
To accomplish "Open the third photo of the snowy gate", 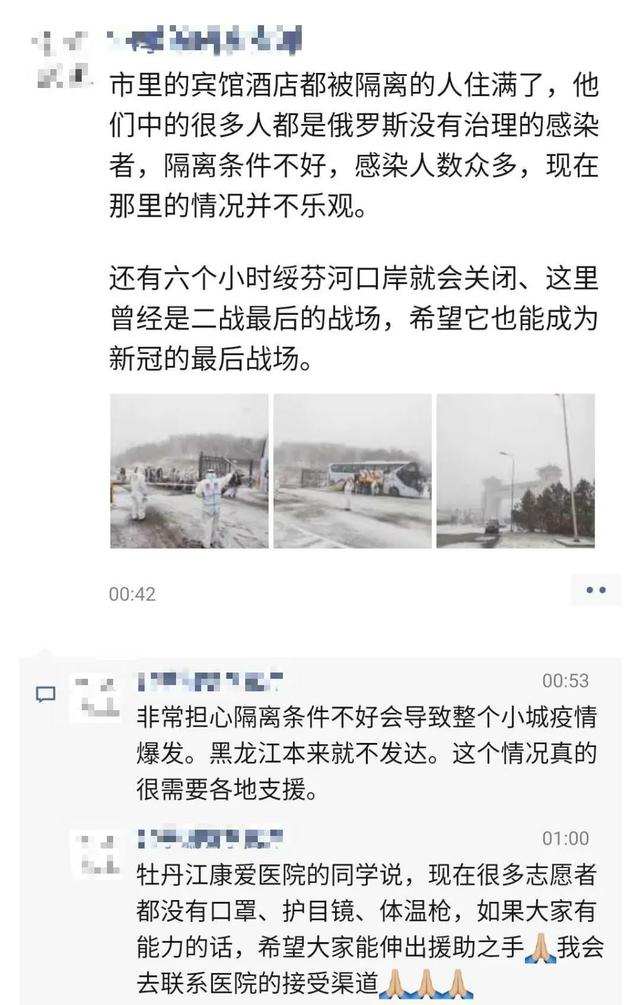I will coord(515,470).
